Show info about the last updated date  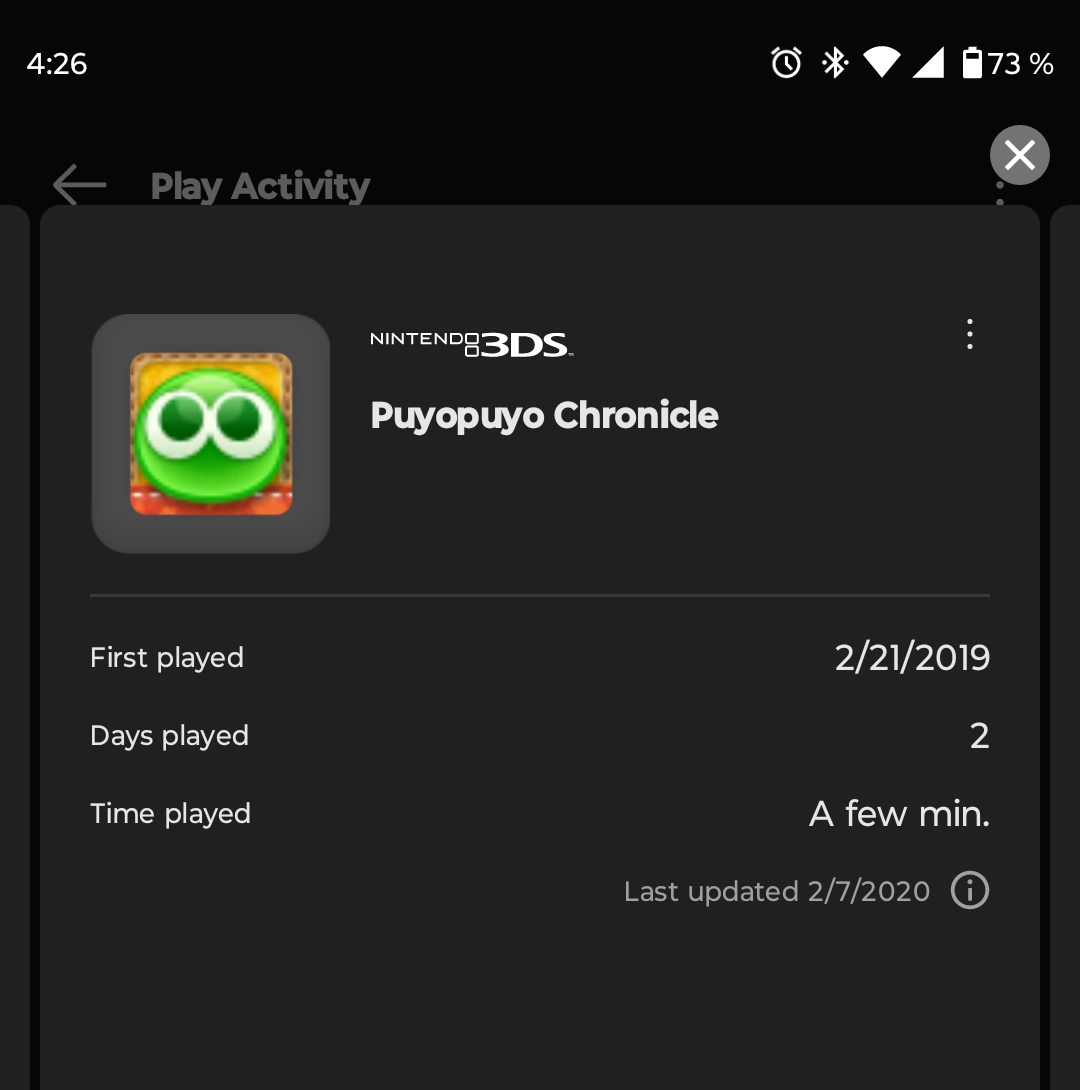[969, 890]
